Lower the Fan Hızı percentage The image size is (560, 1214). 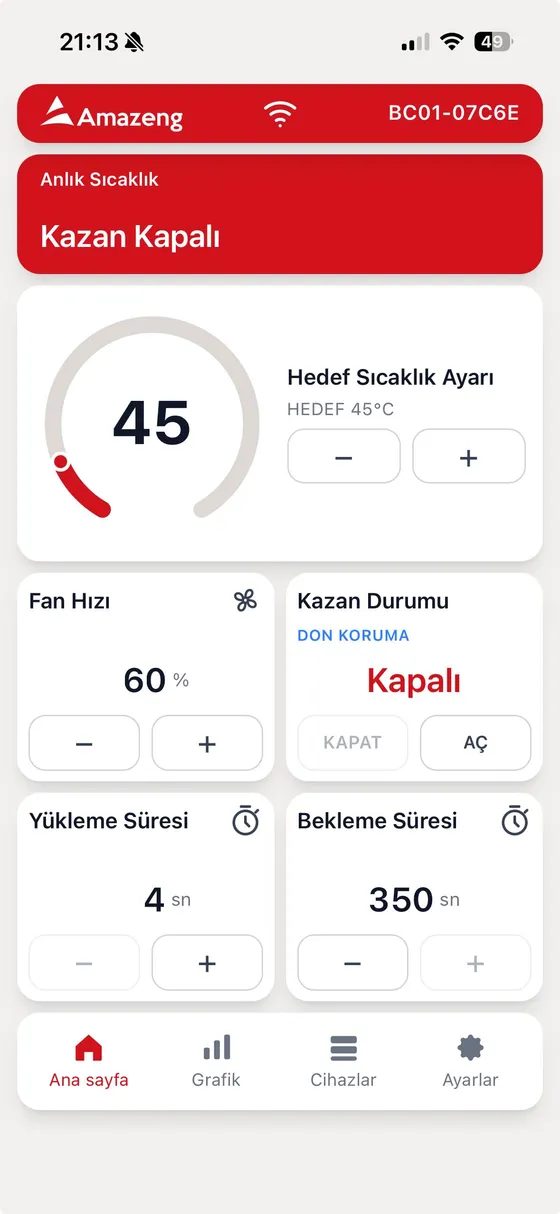[x=84, y=743]
